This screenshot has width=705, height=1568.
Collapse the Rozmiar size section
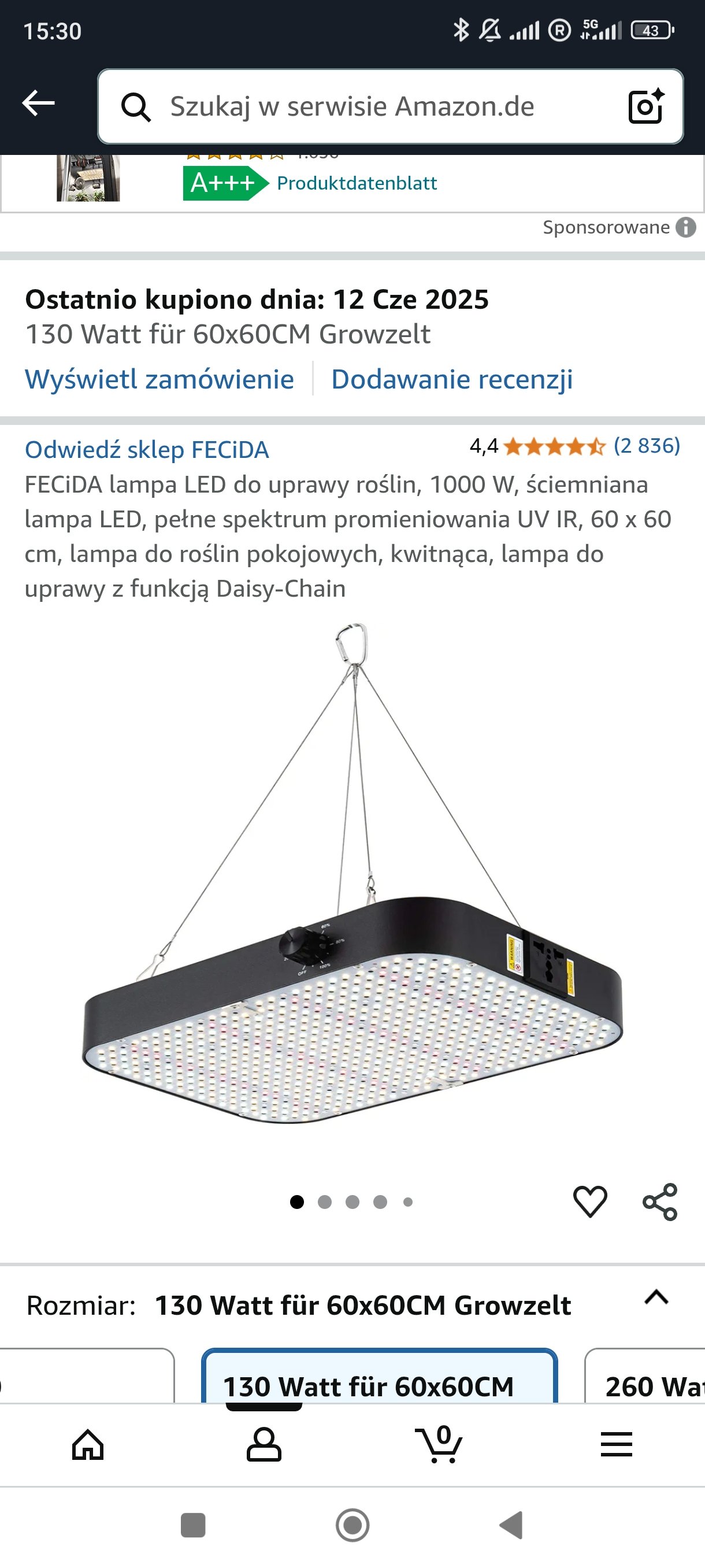pyautogui.click(x=656, y=1298)
